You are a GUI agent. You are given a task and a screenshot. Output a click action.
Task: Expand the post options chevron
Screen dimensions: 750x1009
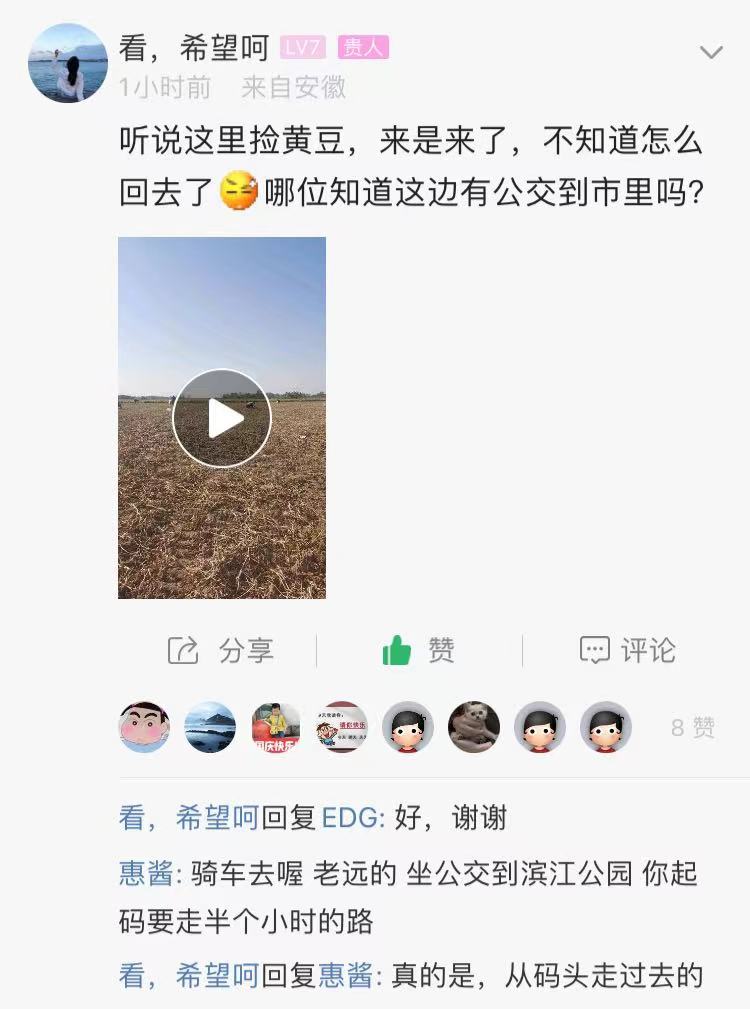coord(711,52)
